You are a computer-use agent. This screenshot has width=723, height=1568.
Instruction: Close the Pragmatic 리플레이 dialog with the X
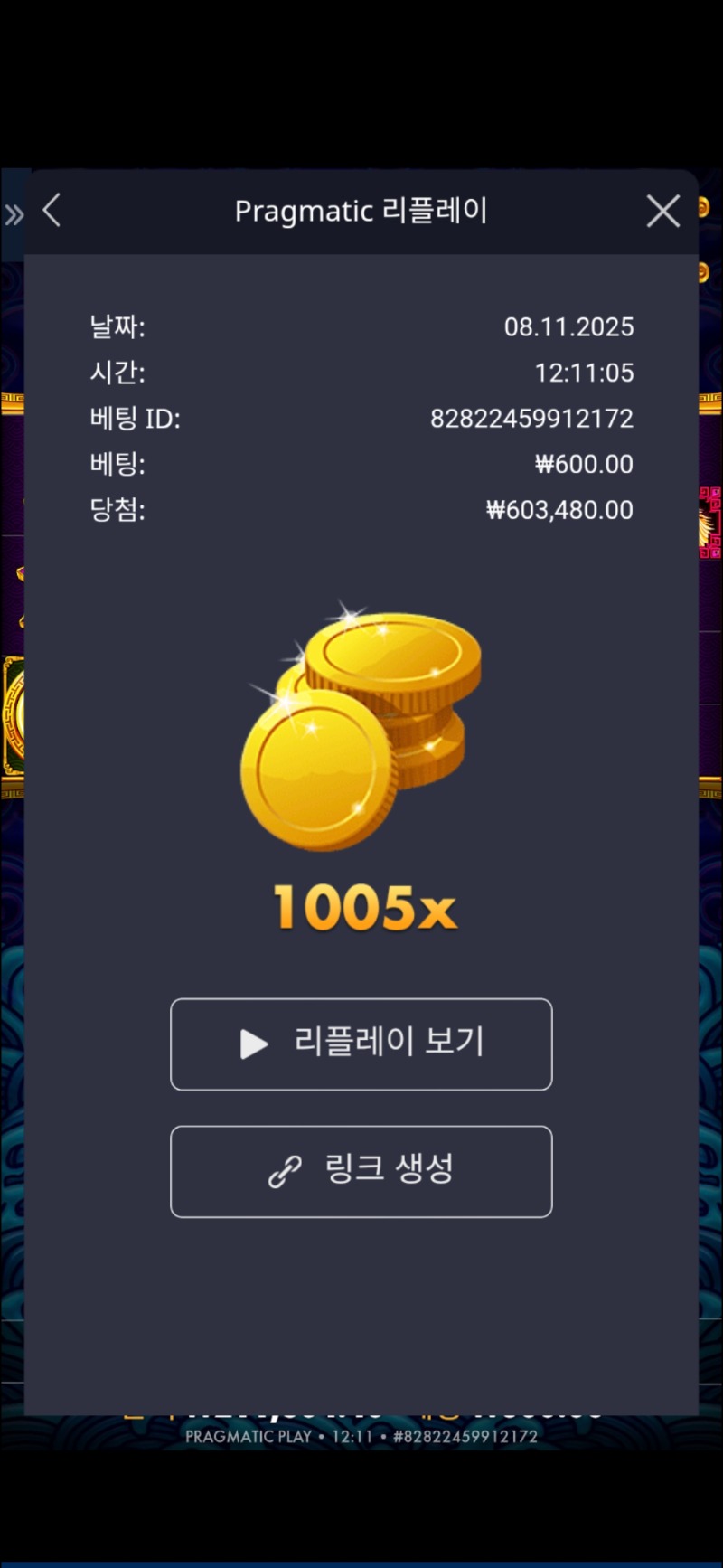(x=662, y=210)
